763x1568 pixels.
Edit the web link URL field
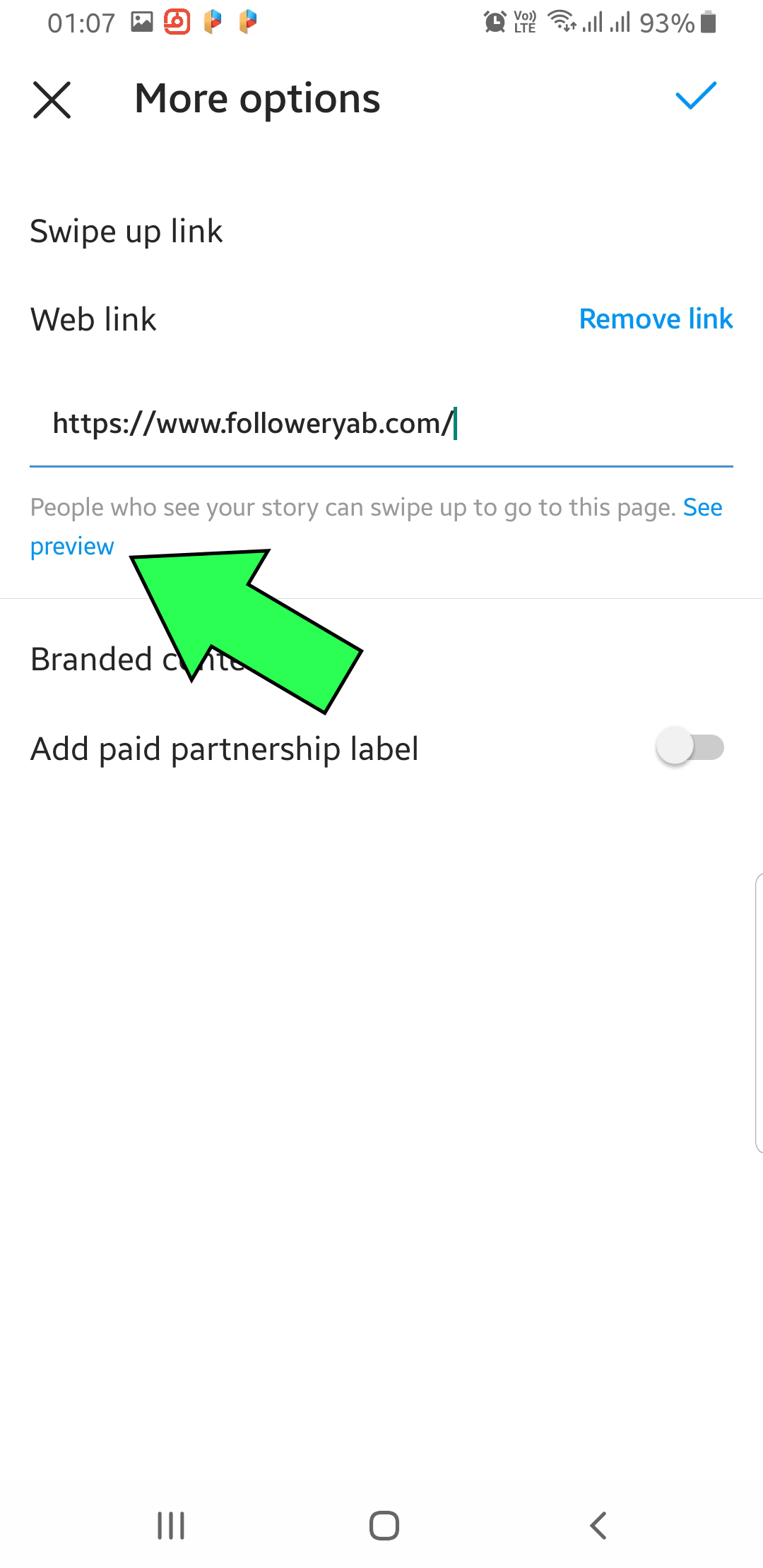point(381,424)
